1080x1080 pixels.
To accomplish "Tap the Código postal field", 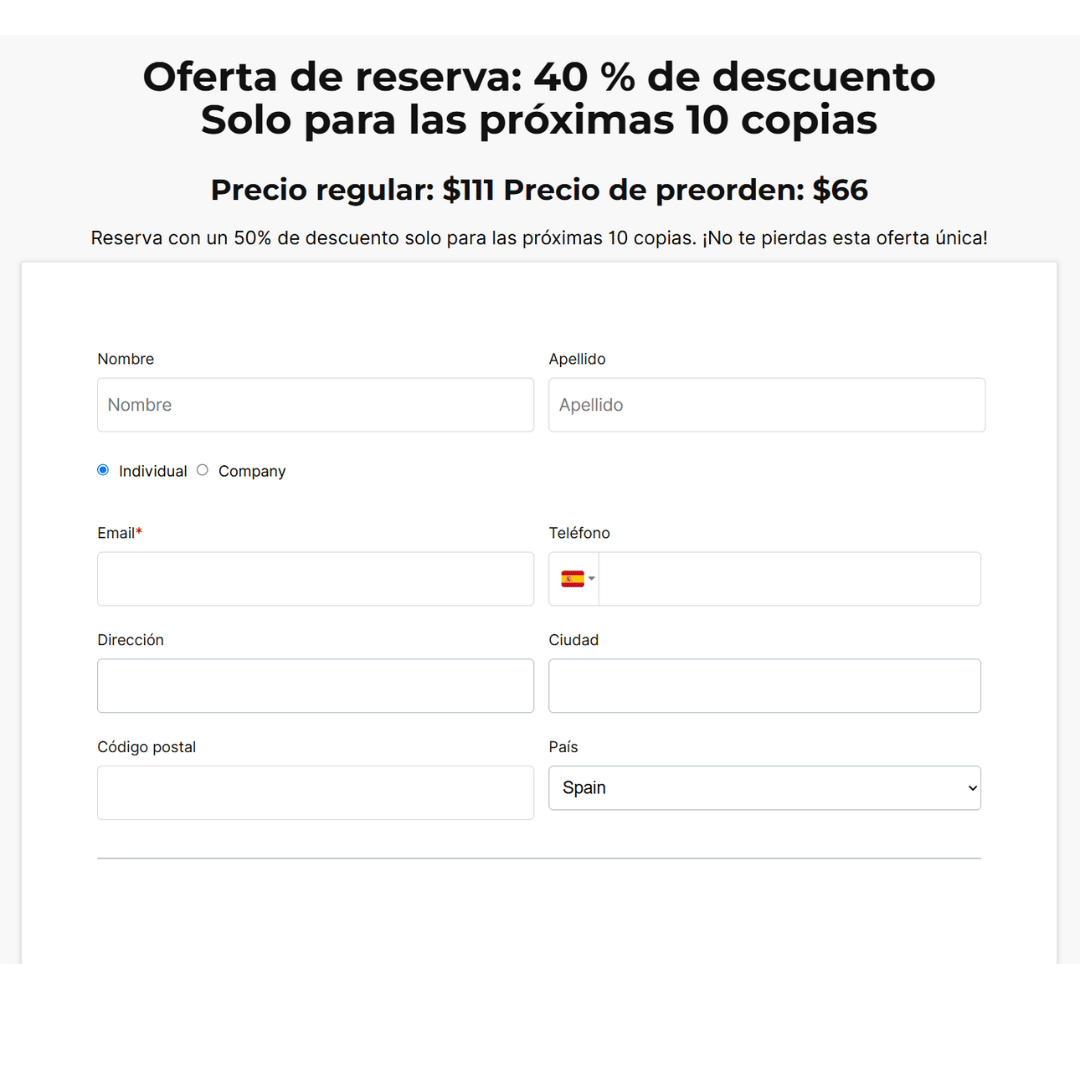I will pos(315,793).
